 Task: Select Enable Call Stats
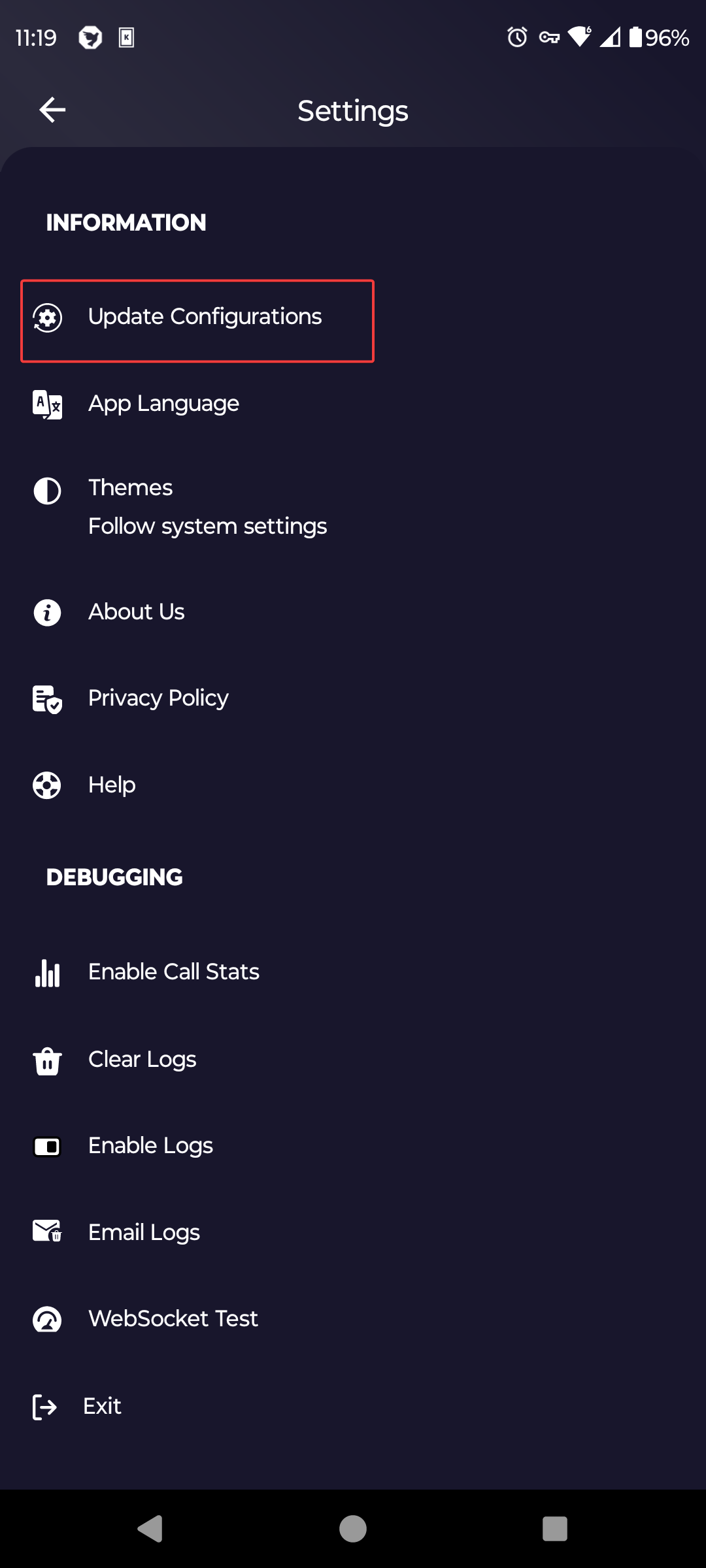click(173, 972)
